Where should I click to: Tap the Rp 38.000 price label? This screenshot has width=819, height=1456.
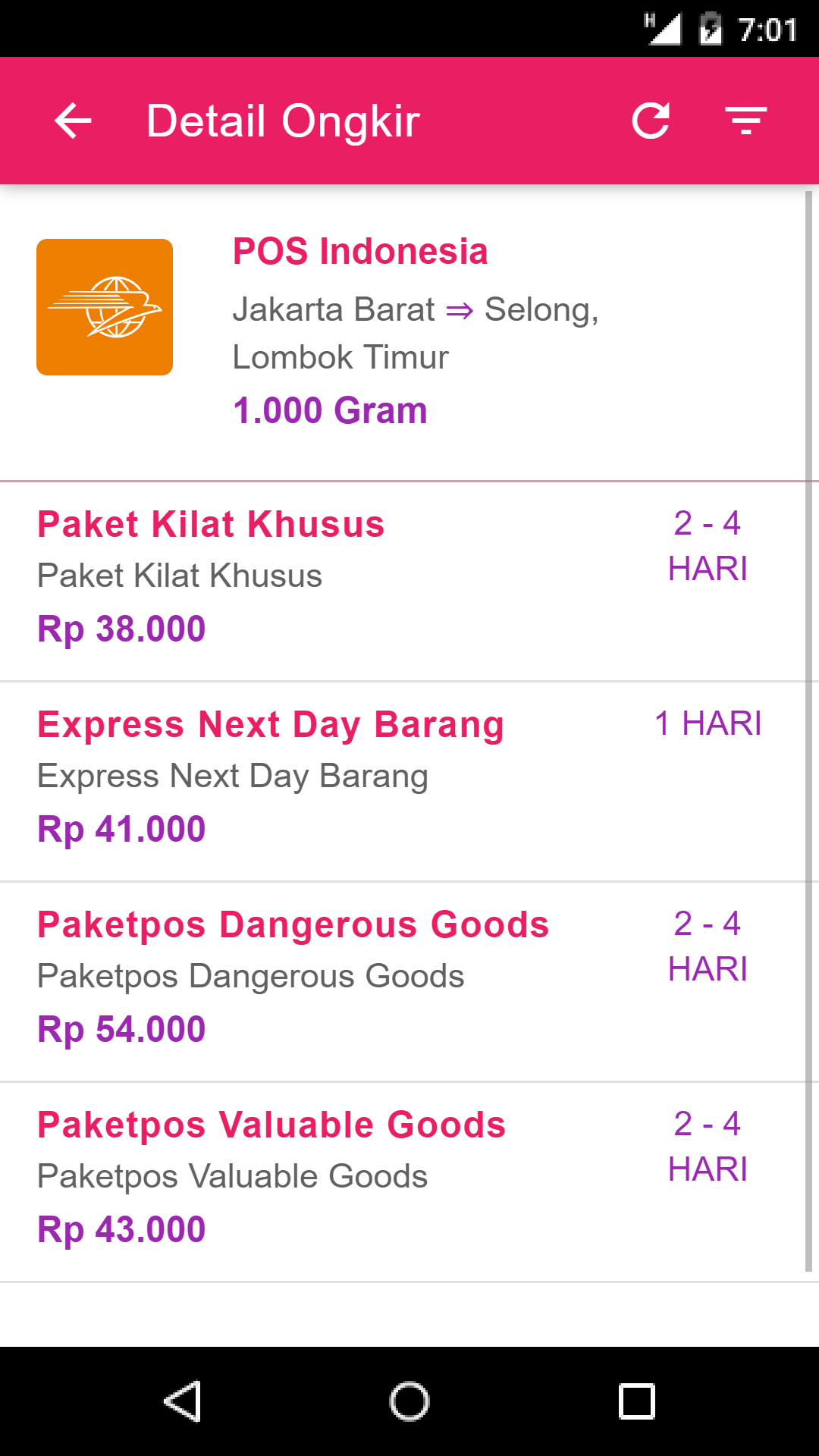(x=121, y=627)
